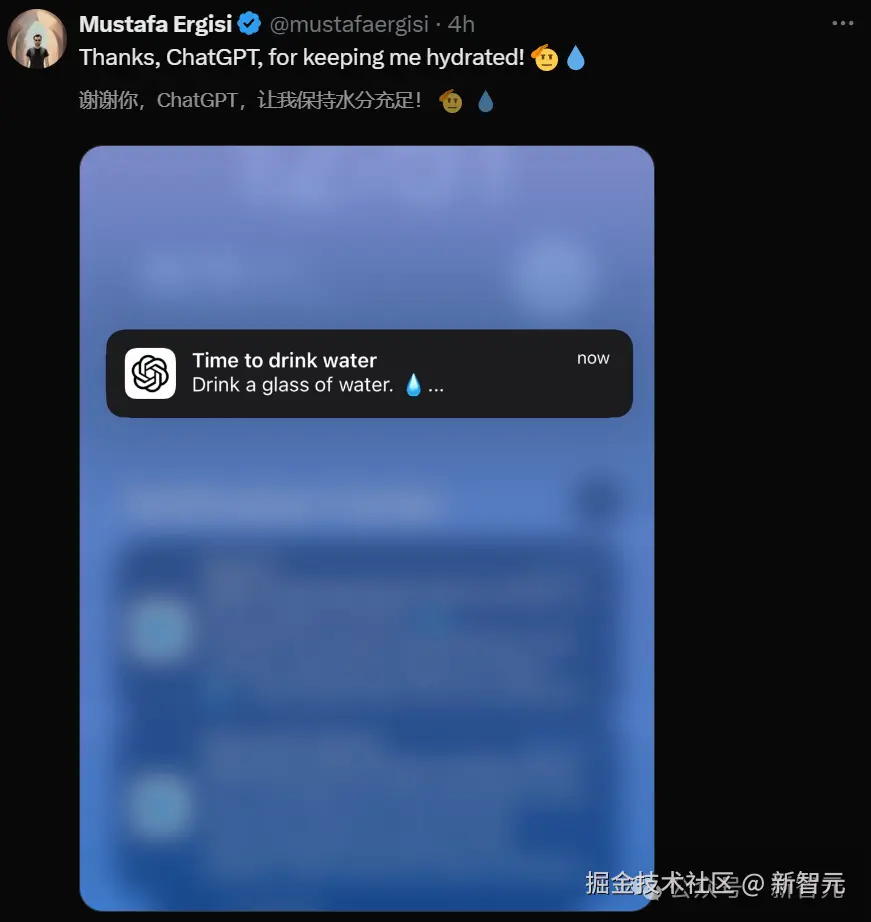871x922 pixels.
Task: Open the @mustafaergisi profile name link
Action: coord(154,24)
